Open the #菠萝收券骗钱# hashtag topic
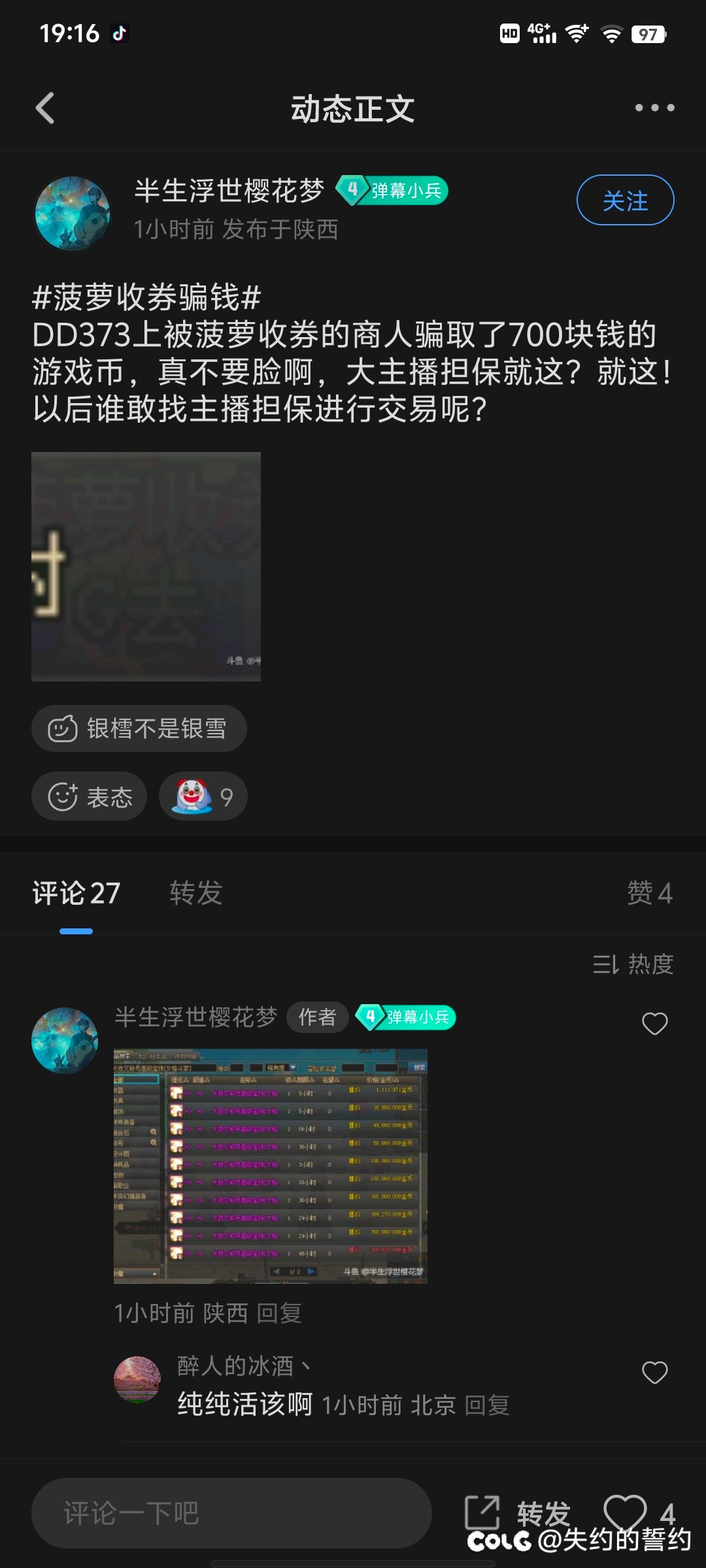The image size is (706, 1568). tap(146, 297)
